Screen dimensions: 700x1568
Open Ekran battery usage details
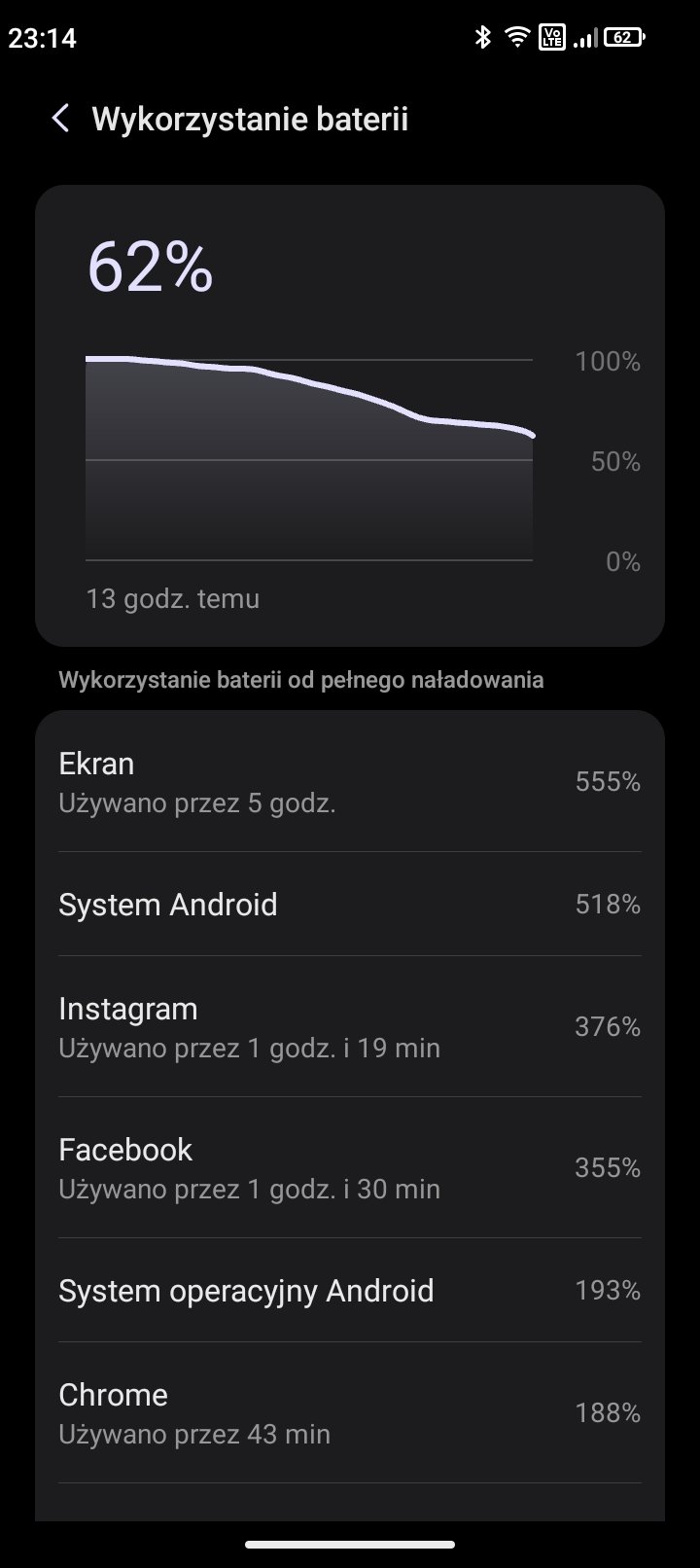coord(350,781)
